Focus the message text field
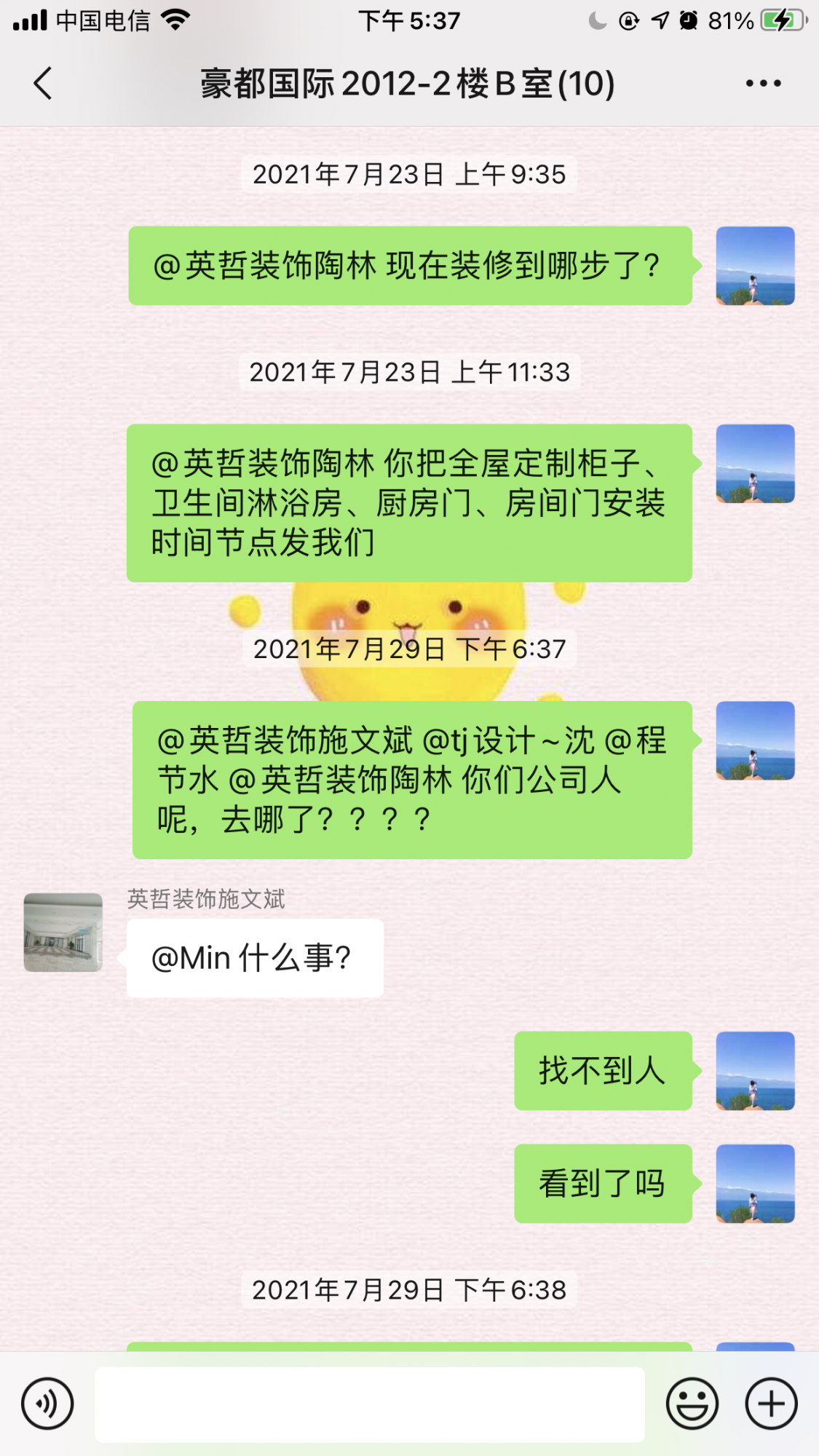 click(370, 1404)
